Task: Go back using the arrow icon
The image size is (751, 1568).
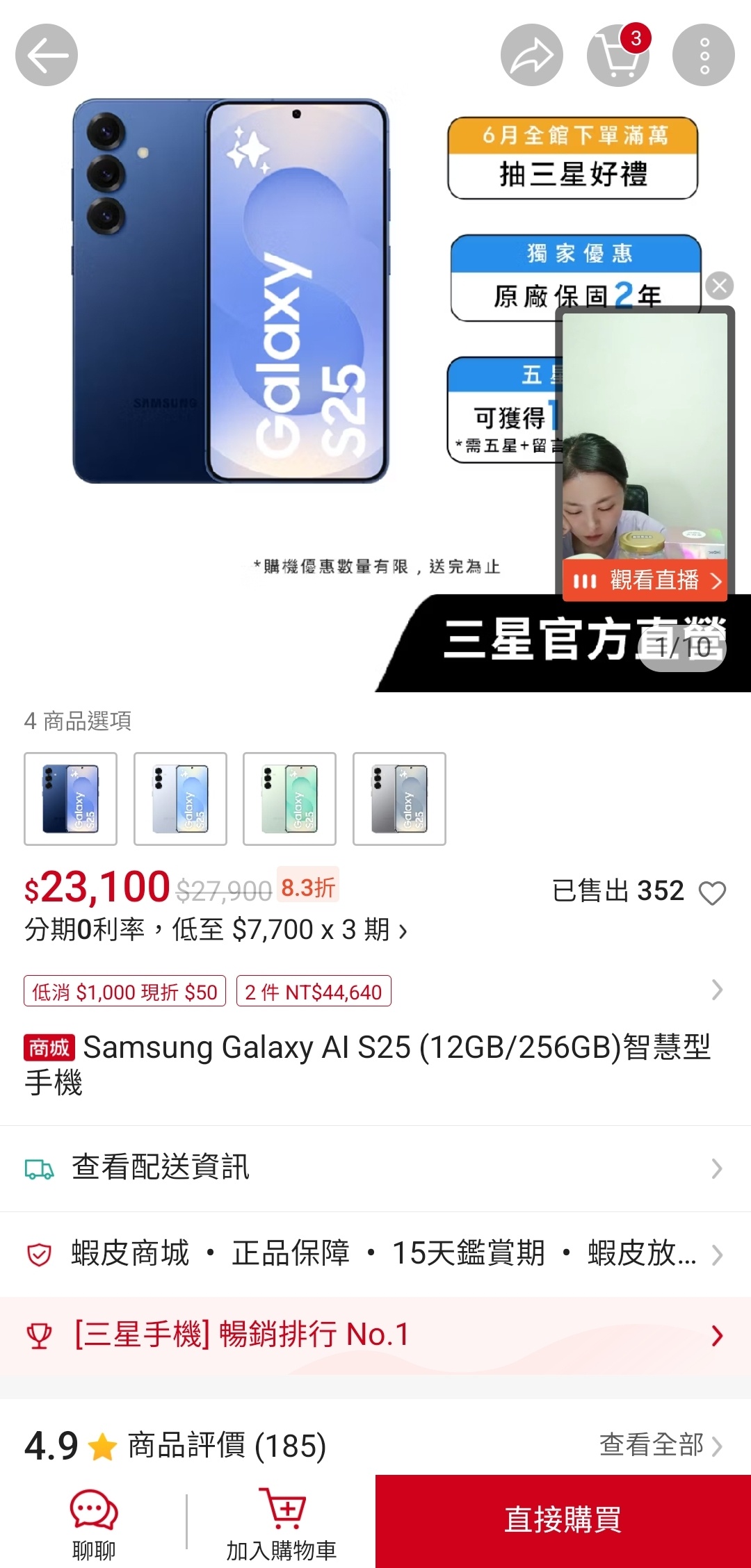Action: coord(47,55)
